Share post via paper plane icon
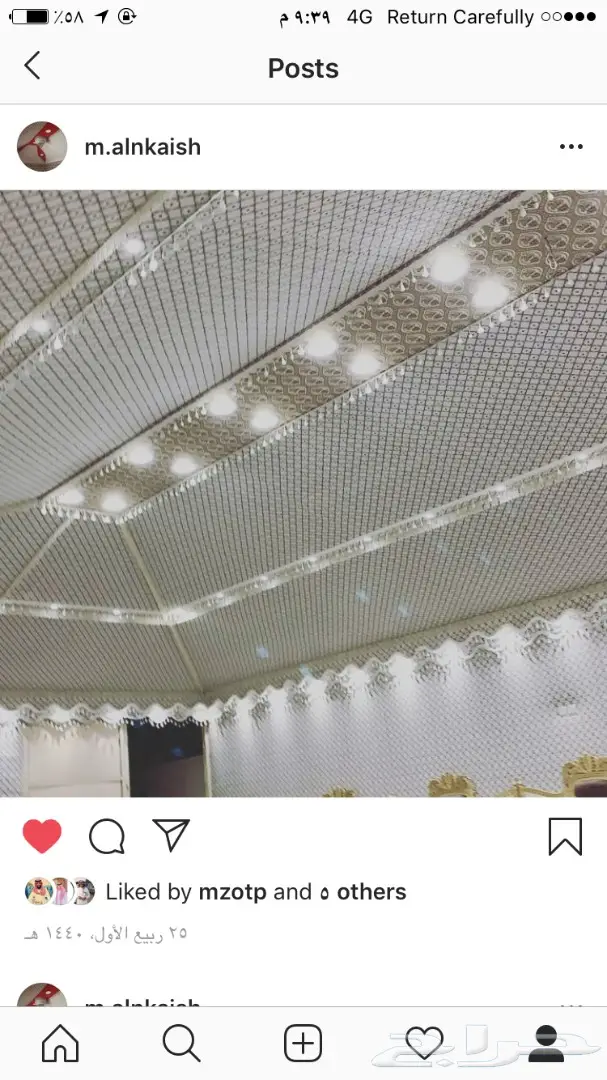Screen dimensions: 607x1080 171,835
